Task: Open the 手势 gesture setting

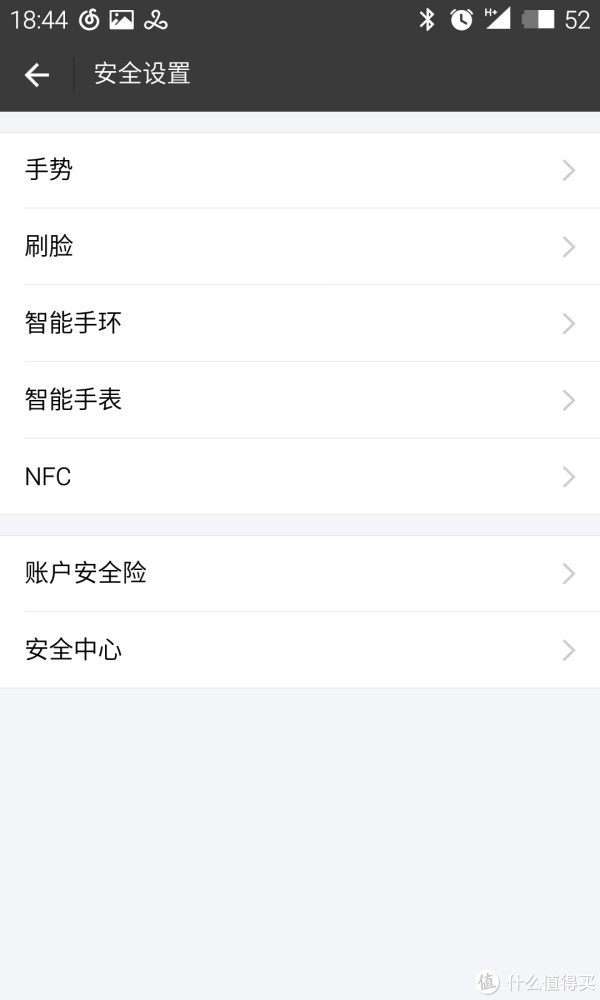Action: point(300,170)
